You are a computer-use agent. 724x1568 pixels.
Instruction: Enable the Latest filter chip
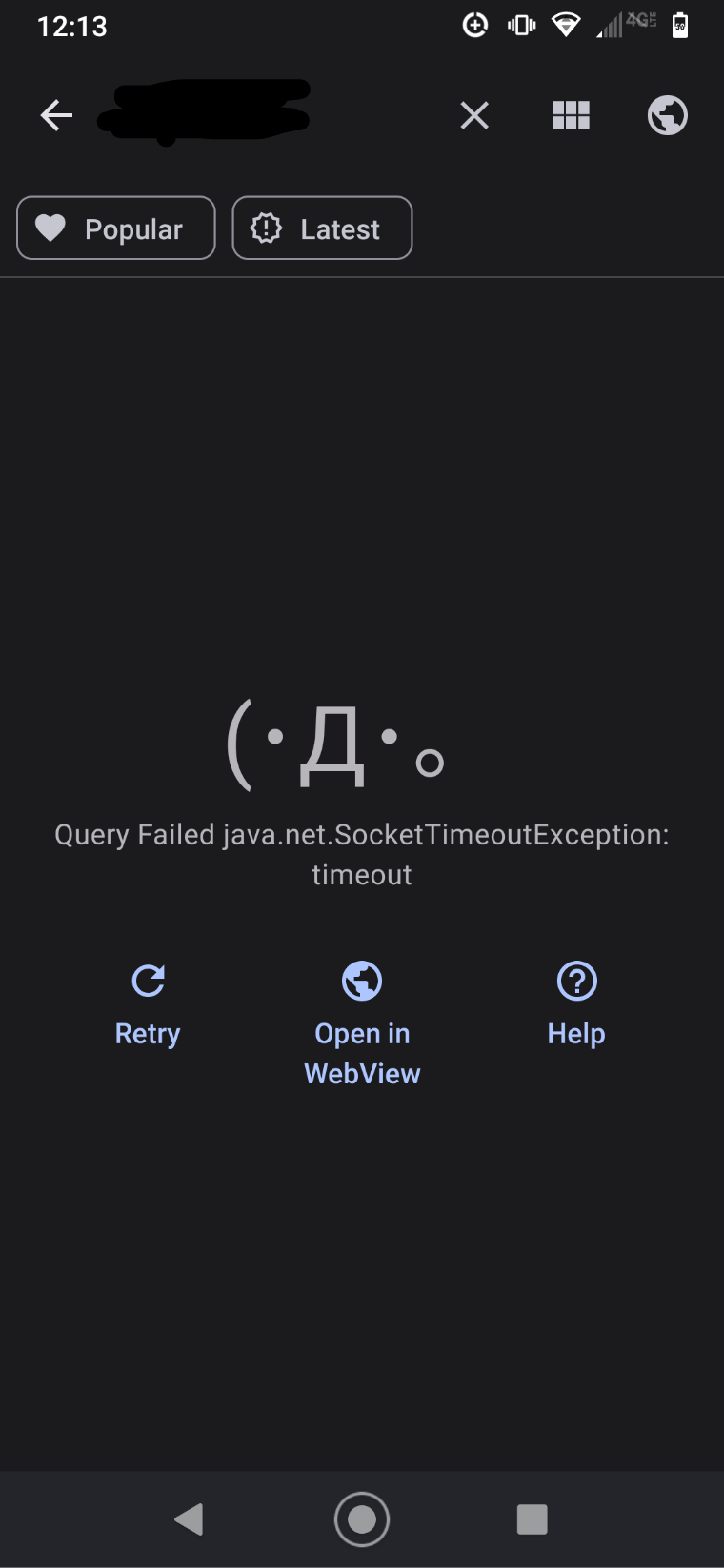tap(322, 228)
